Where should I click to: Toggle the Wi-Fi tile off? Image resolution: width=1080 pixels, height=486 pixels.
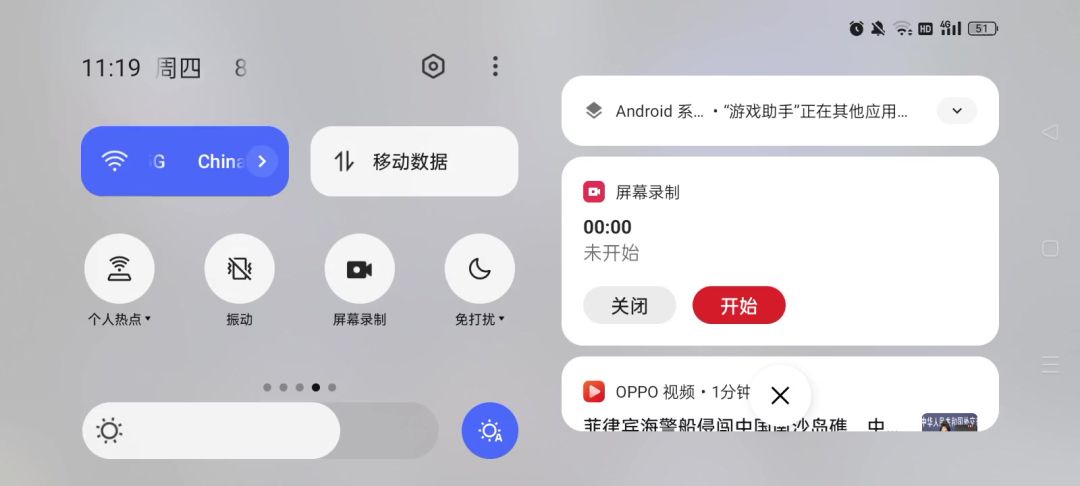(x=150, y=161)
